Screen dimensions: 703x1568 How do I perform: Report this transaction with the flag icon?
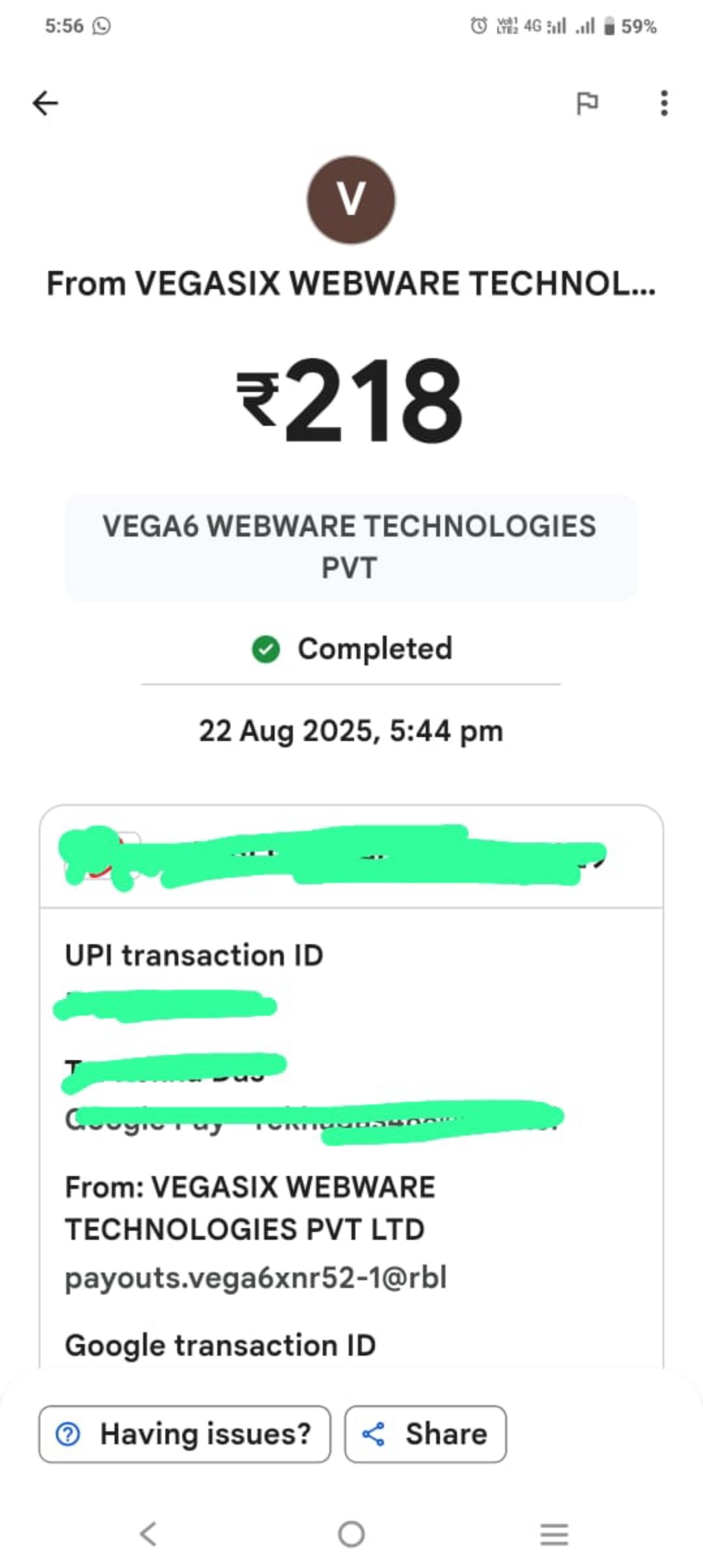[587, 103]
